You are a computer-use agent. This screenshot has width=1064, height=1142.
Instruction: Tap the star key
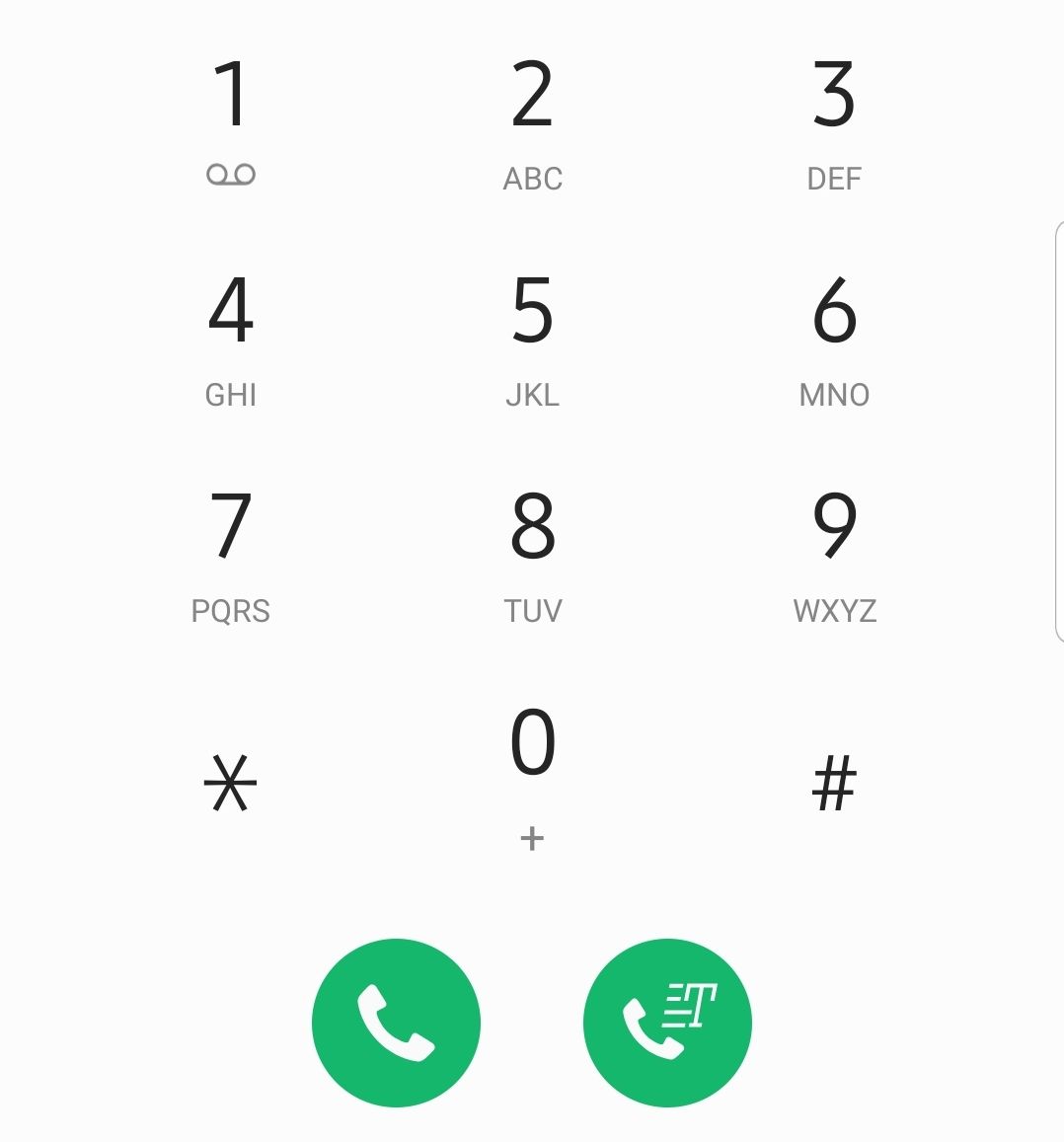tap(231, 783)
